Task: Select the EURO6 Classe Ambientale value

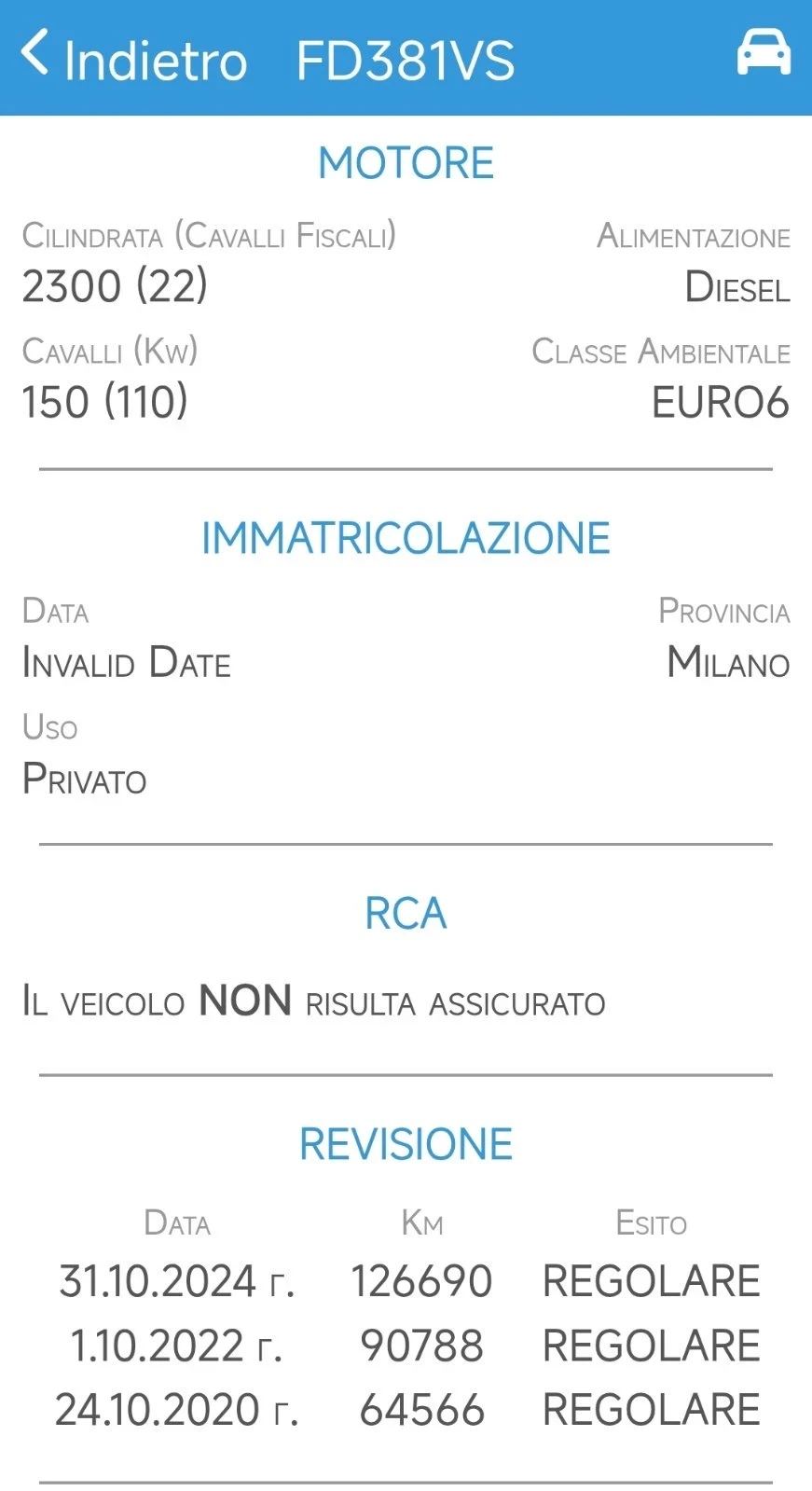Action: 719,401
